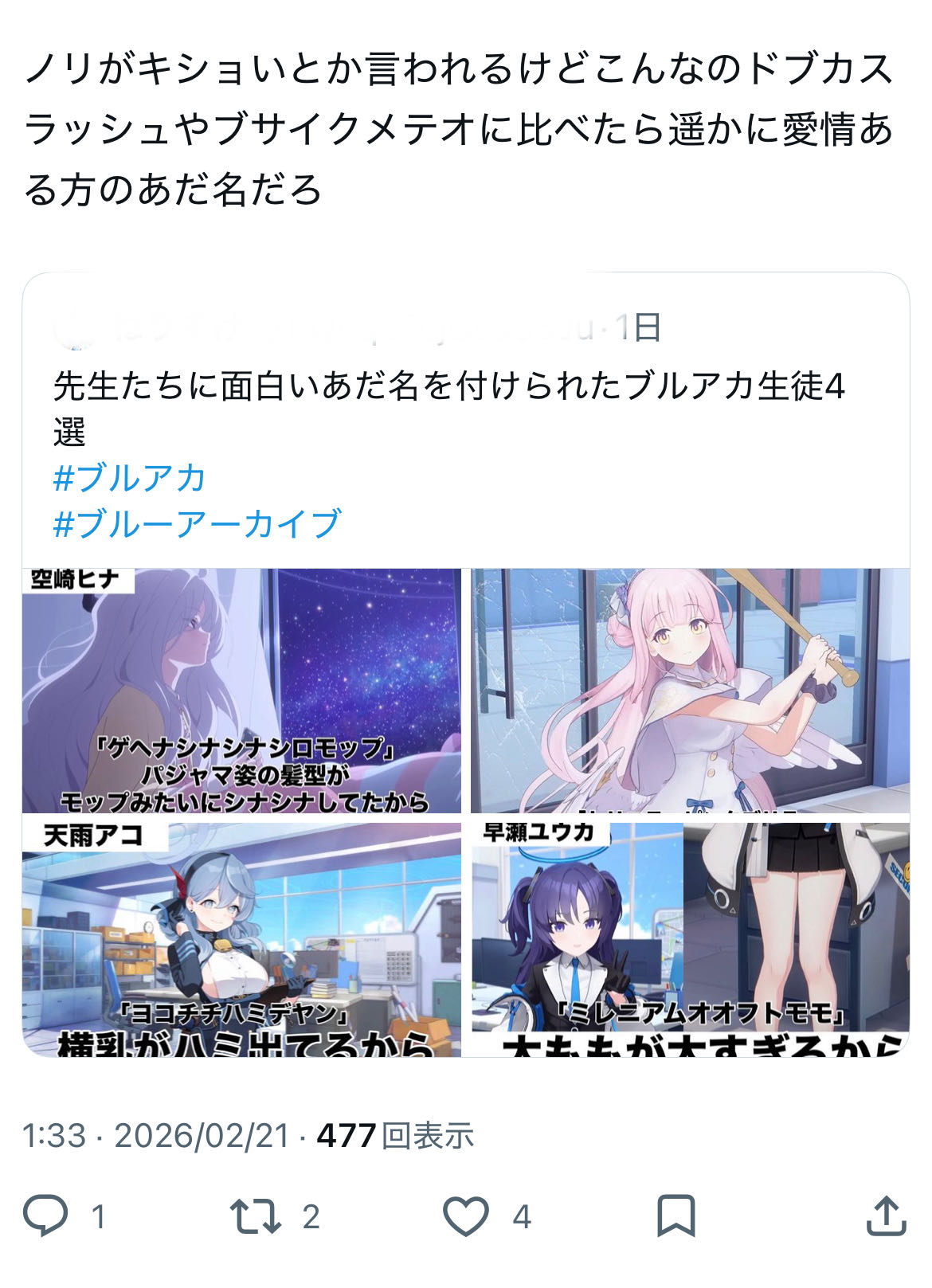The width and height of the screenshot is (932, 1288).
Task: Like this post with the heart icon
Action: coord(466,1216)
